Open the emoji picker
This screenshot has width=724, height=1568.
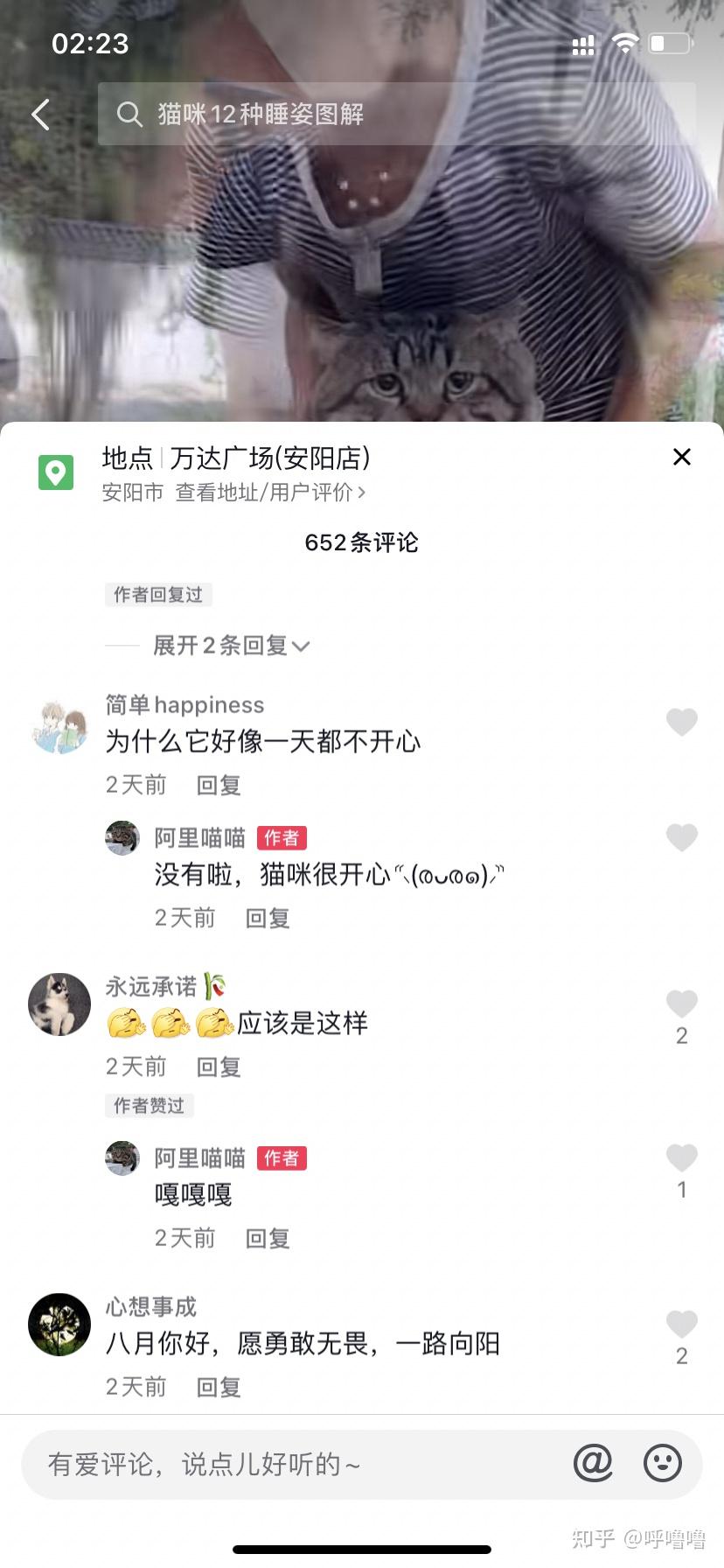(x=662, y=1463)
